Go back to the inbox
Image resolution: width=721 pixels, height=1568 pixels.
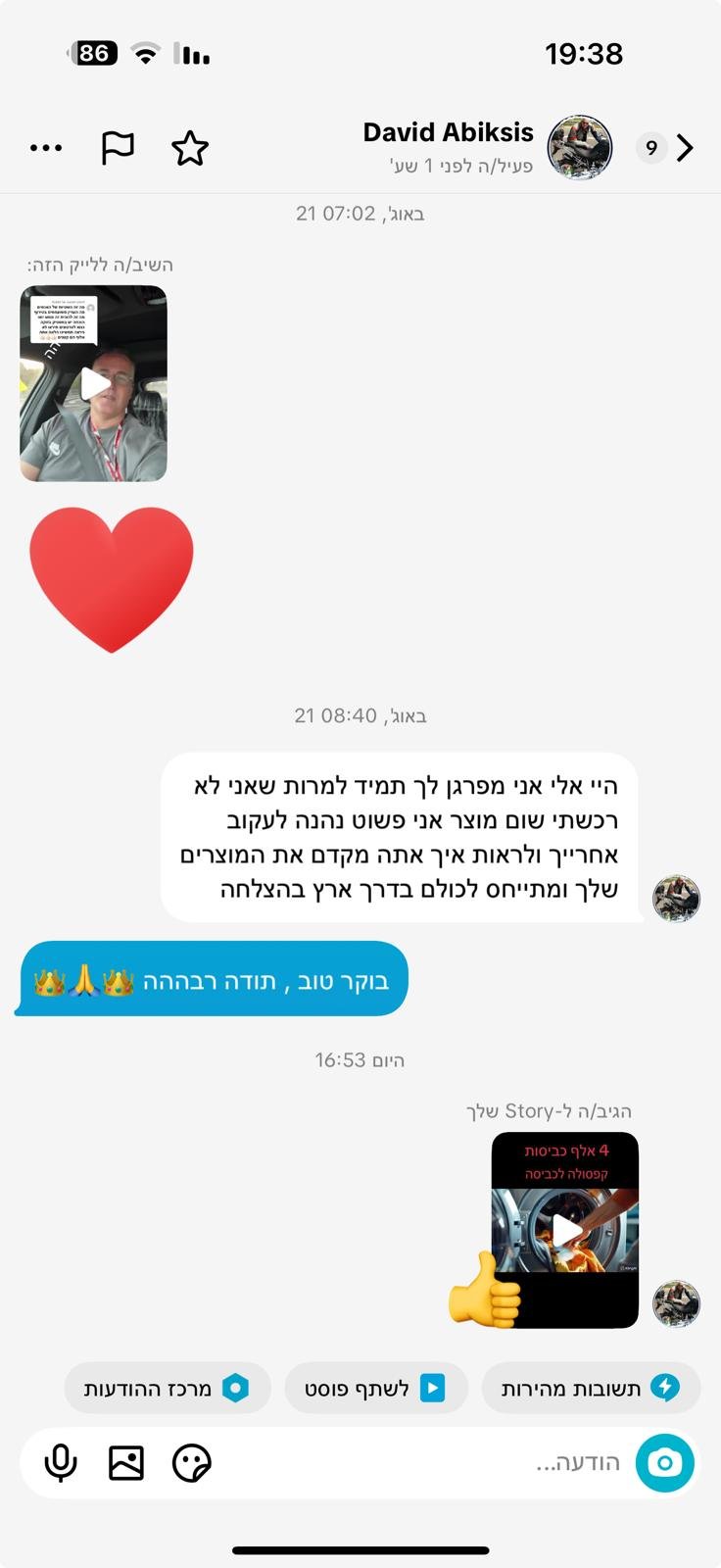[686, 148]
